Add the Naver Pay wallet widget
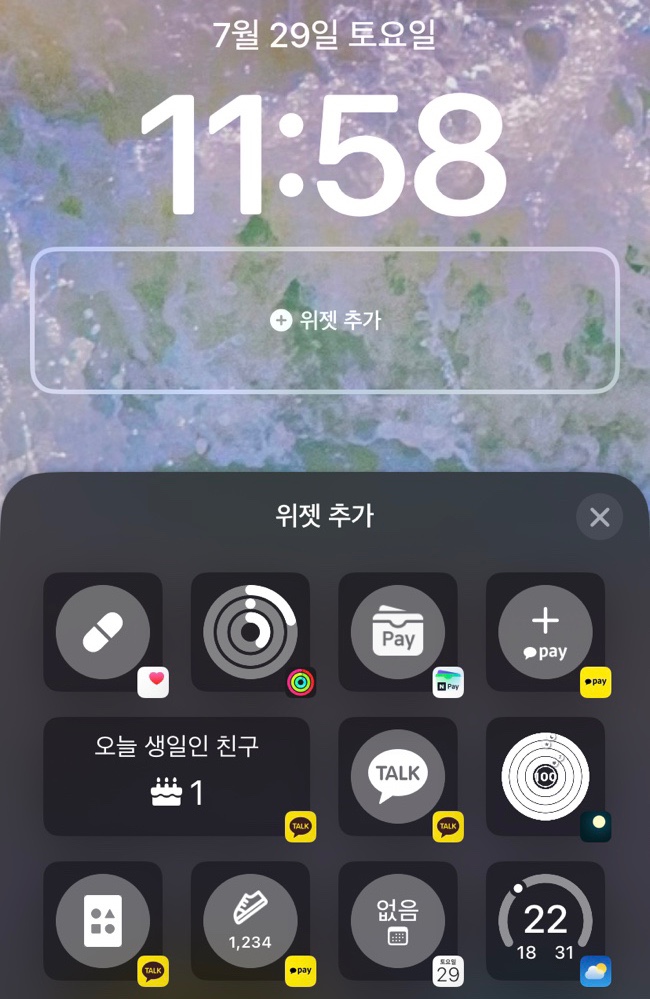 (398, 632)
